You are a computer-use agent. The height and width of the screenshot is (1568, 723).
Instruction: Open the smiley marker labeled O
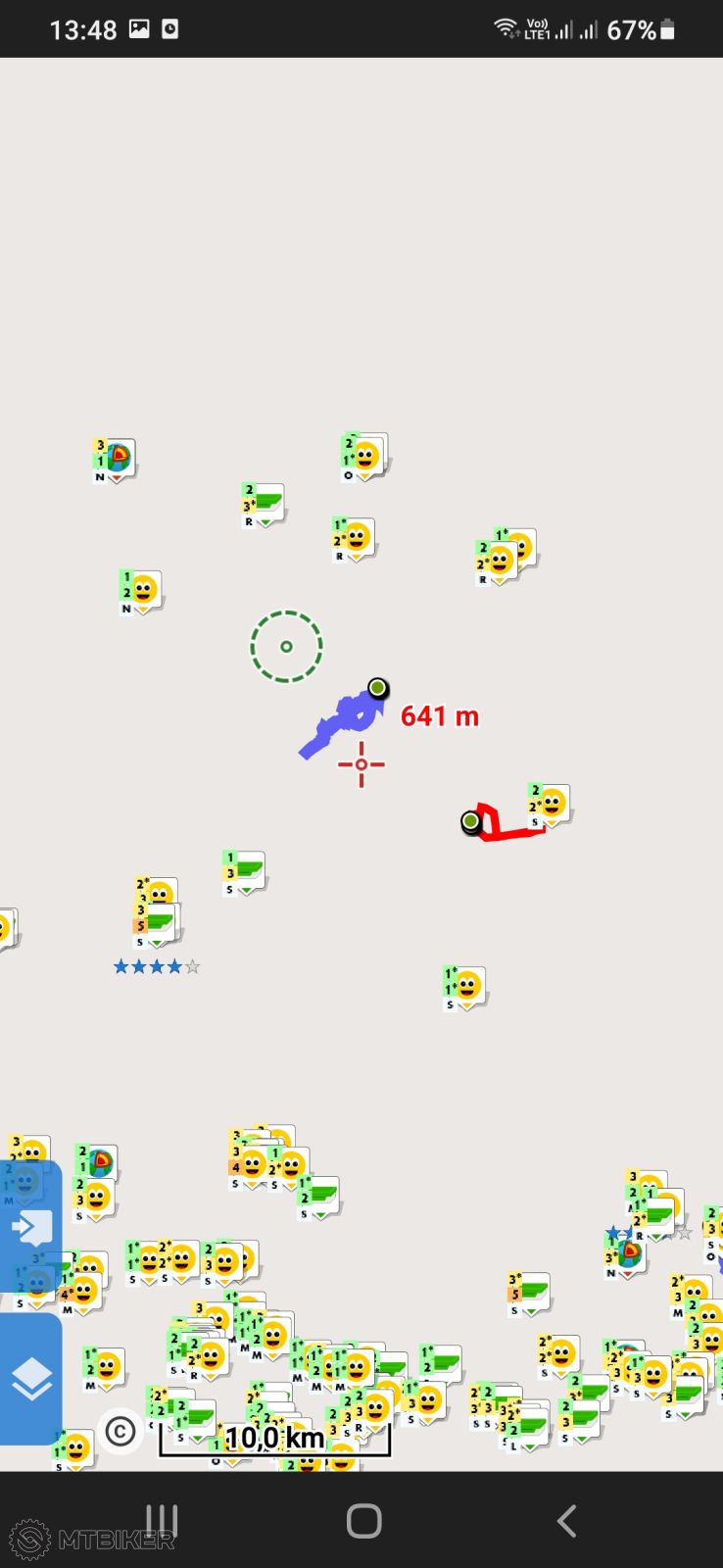[364, 457]
